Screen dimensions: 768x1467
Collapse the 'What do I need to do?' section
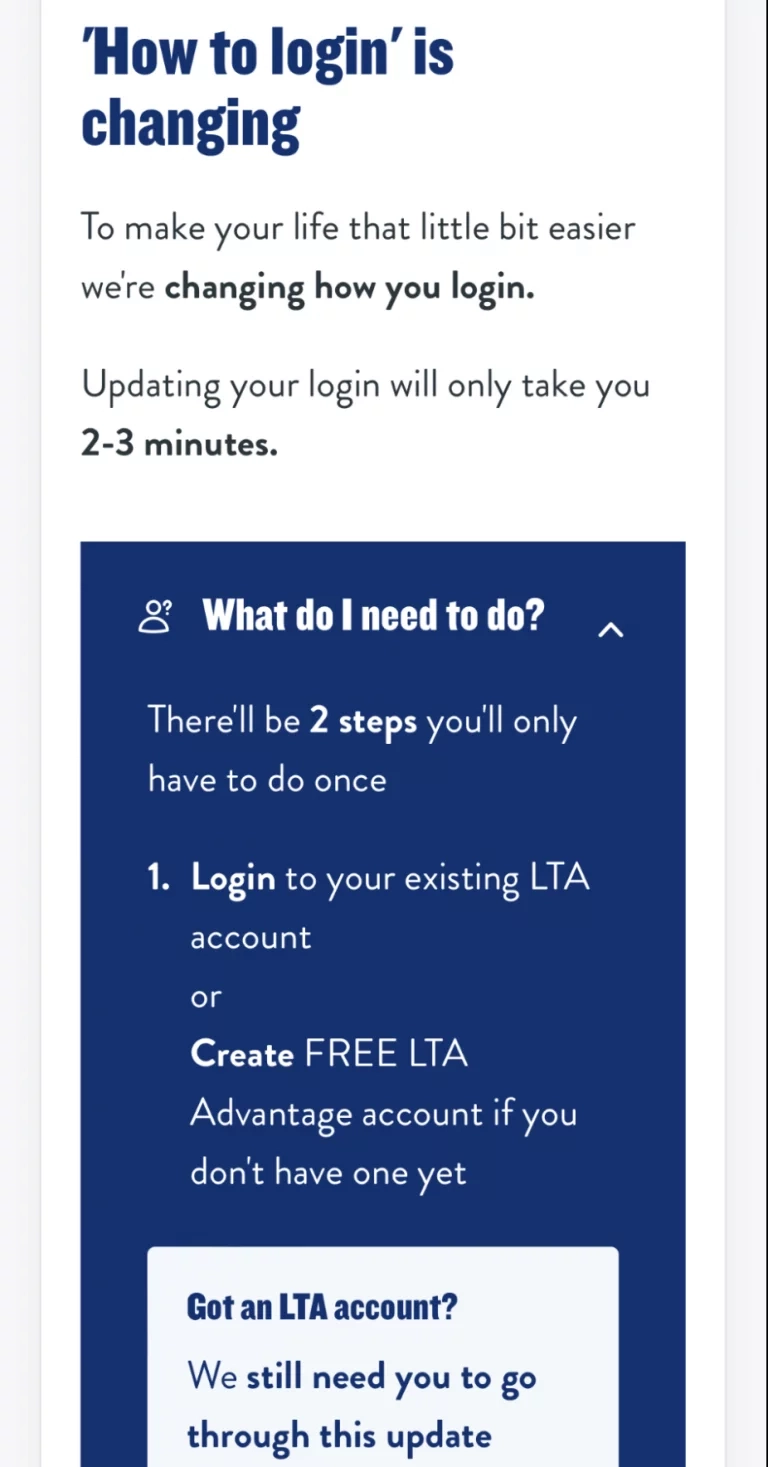tap(610, 629)
